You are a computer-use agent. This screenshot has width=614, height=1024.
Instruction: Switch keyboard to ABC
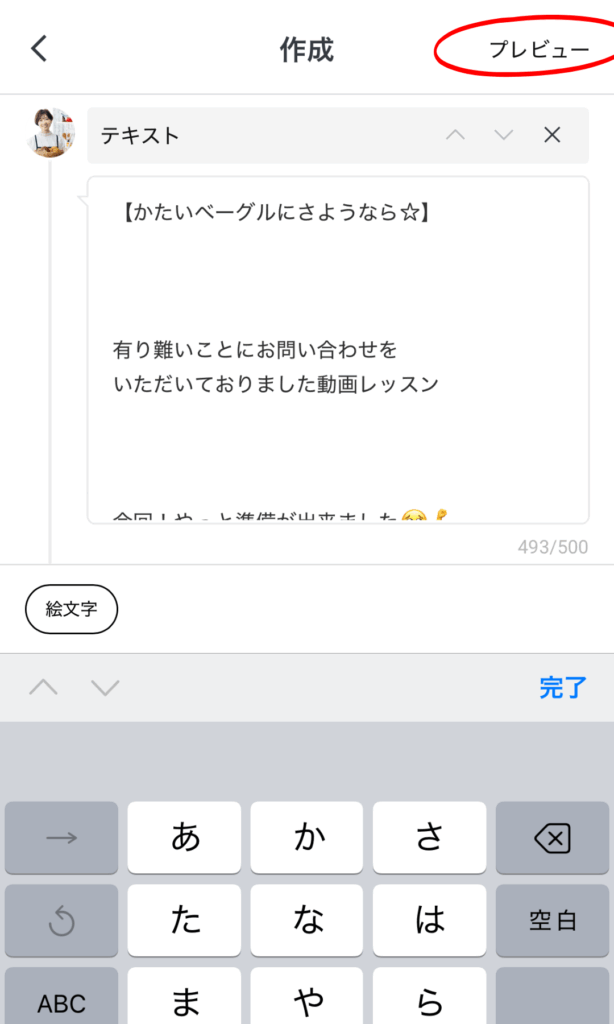pyautogui.click(x=61, y=996)
